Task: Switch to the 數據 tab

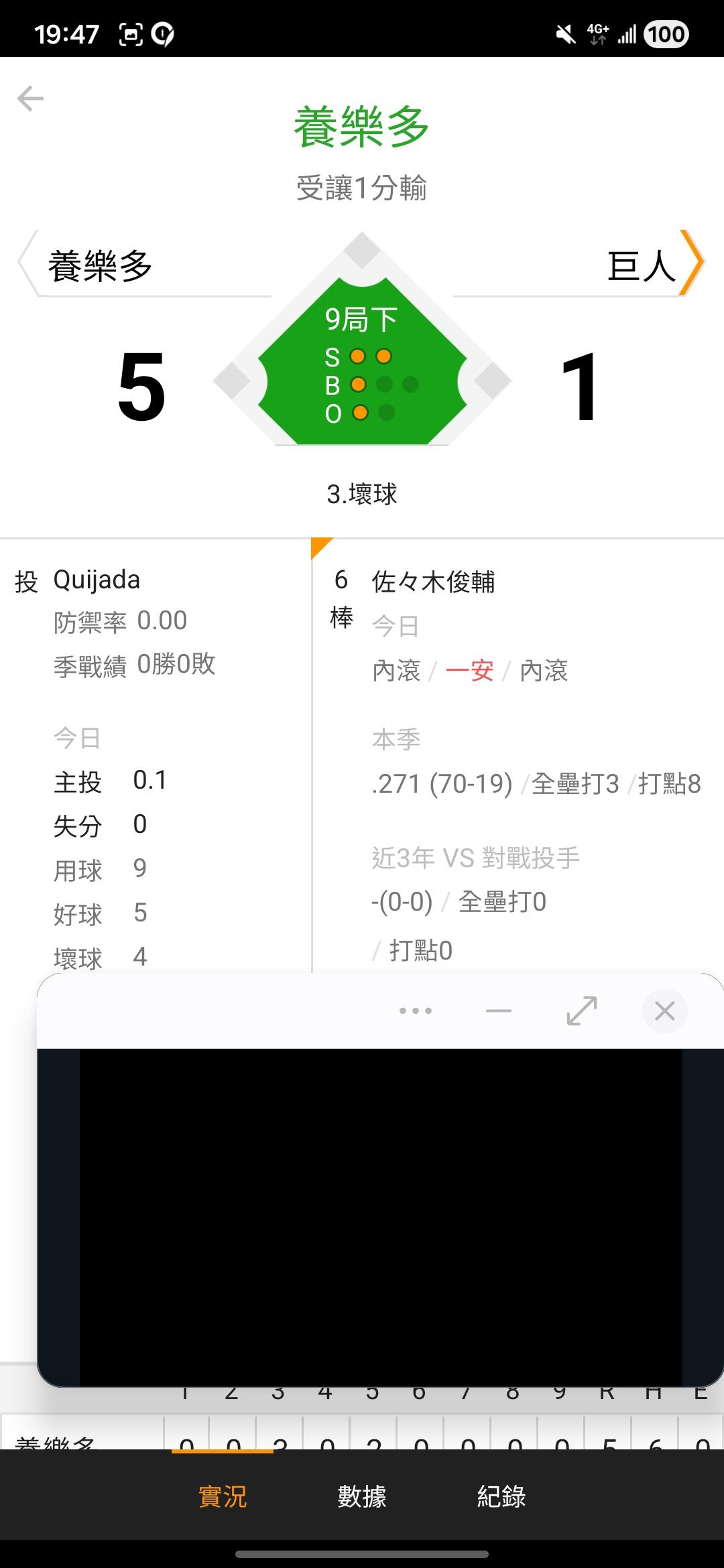Action: coord(362,1496)
